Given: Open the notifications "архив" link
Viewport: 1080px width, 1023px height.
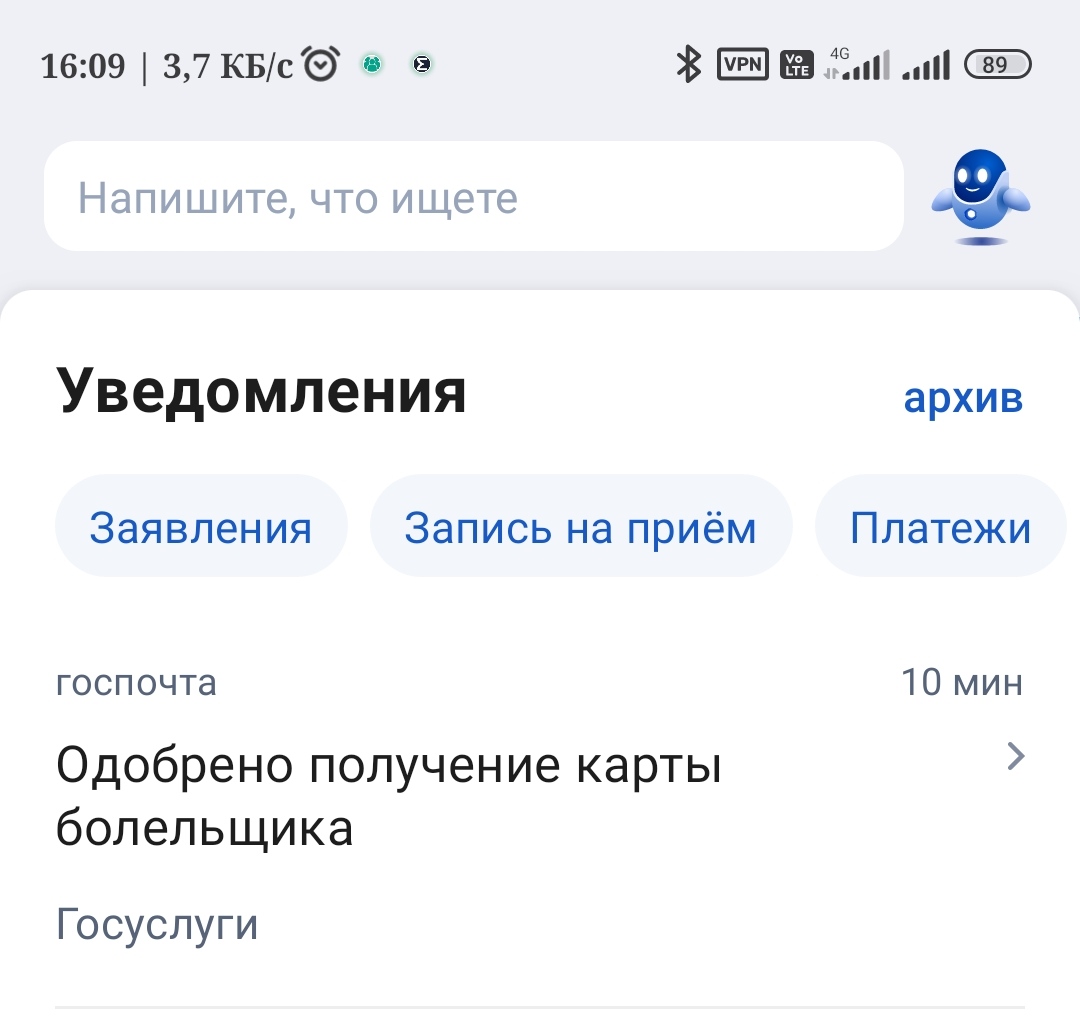Looking at the screenshot, I should [962, 398].
